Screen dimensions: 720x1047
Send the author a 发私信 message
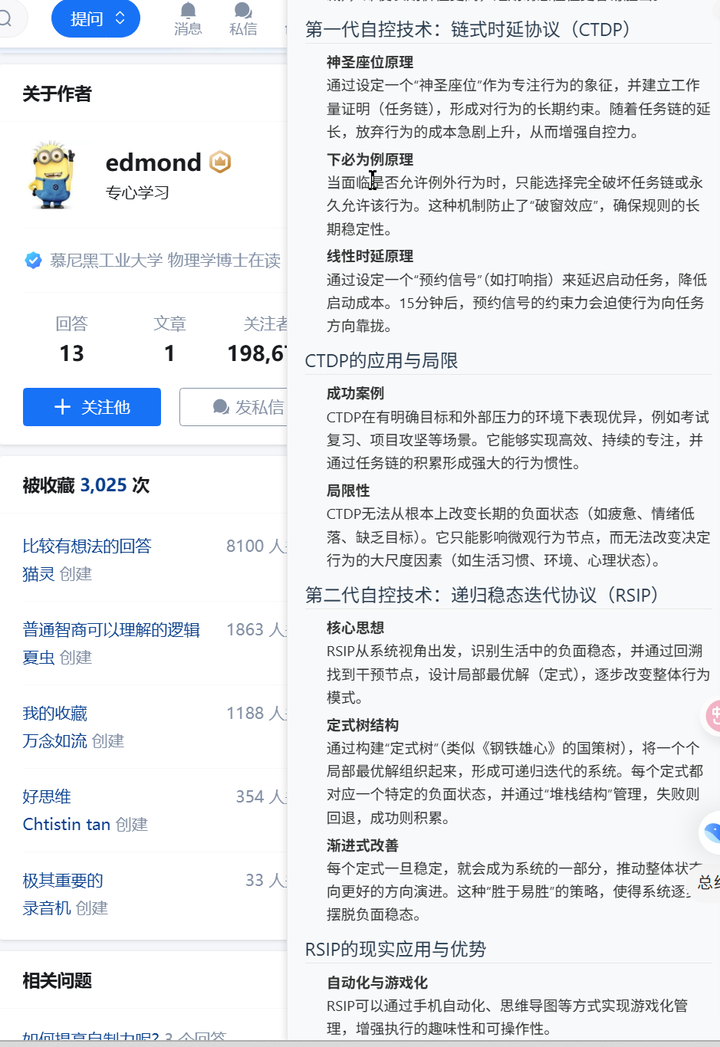[235, 407]
